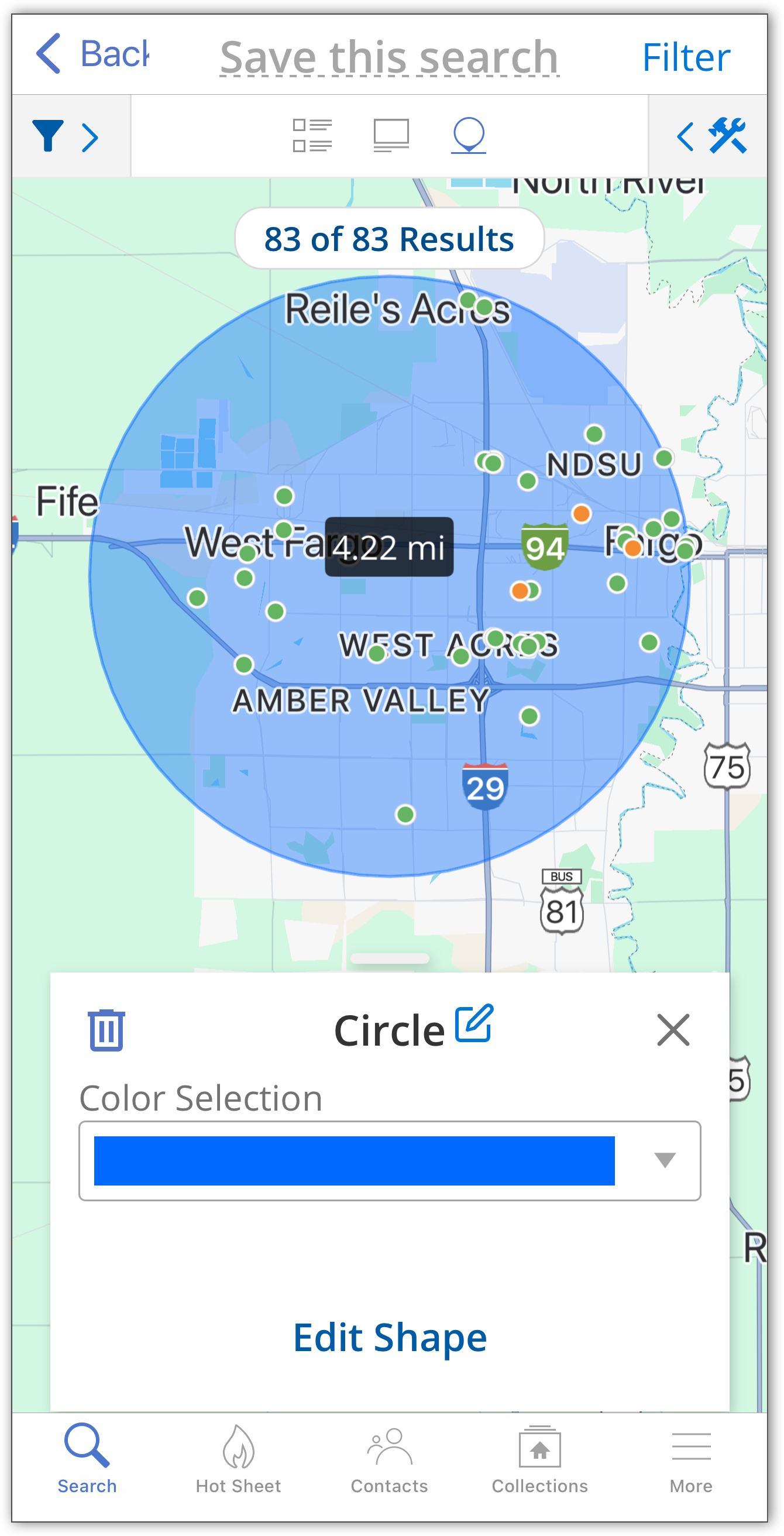Delete the Circle shape
The image size is (784, 1536).
(x=106, y=1030)
